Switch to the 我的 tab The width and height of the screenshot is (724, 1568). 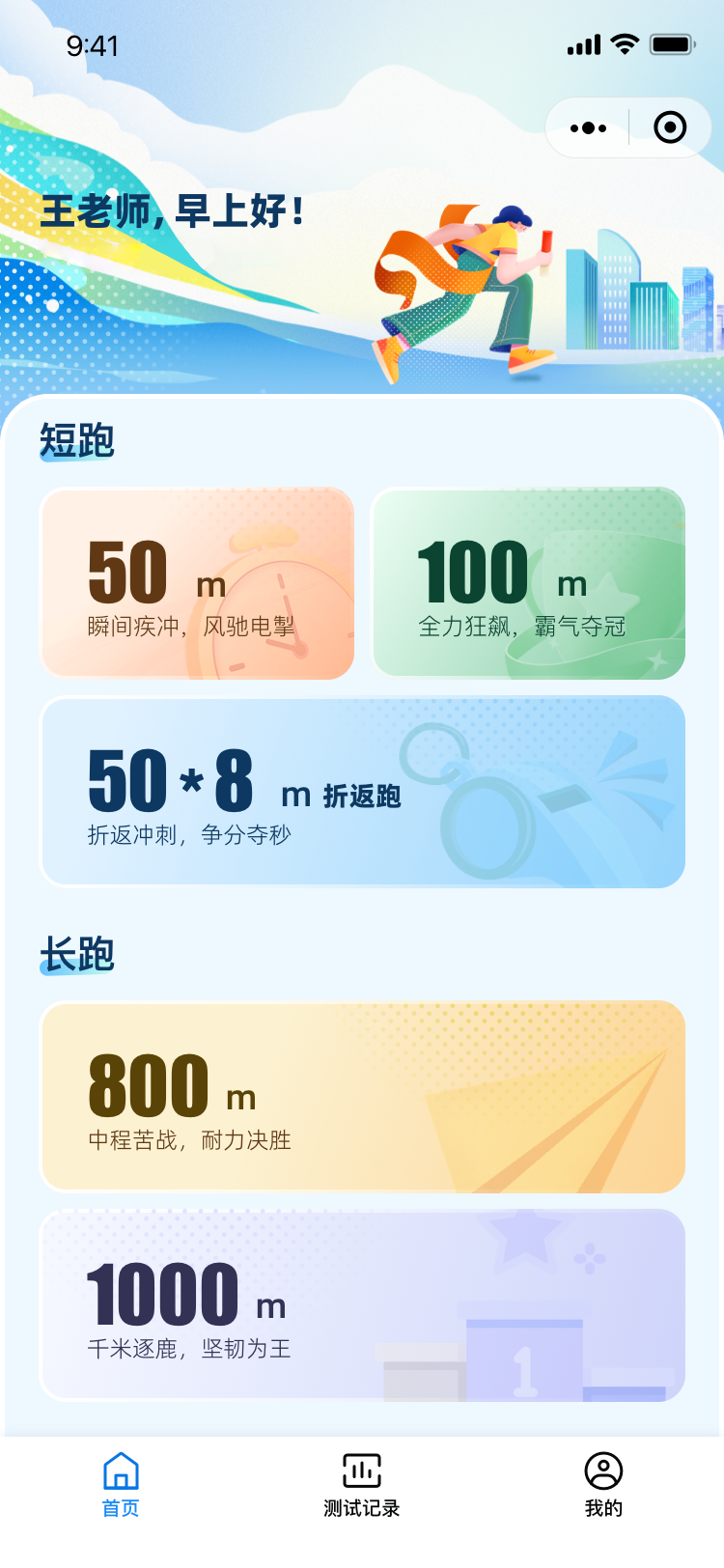[x=603, y=1485]
